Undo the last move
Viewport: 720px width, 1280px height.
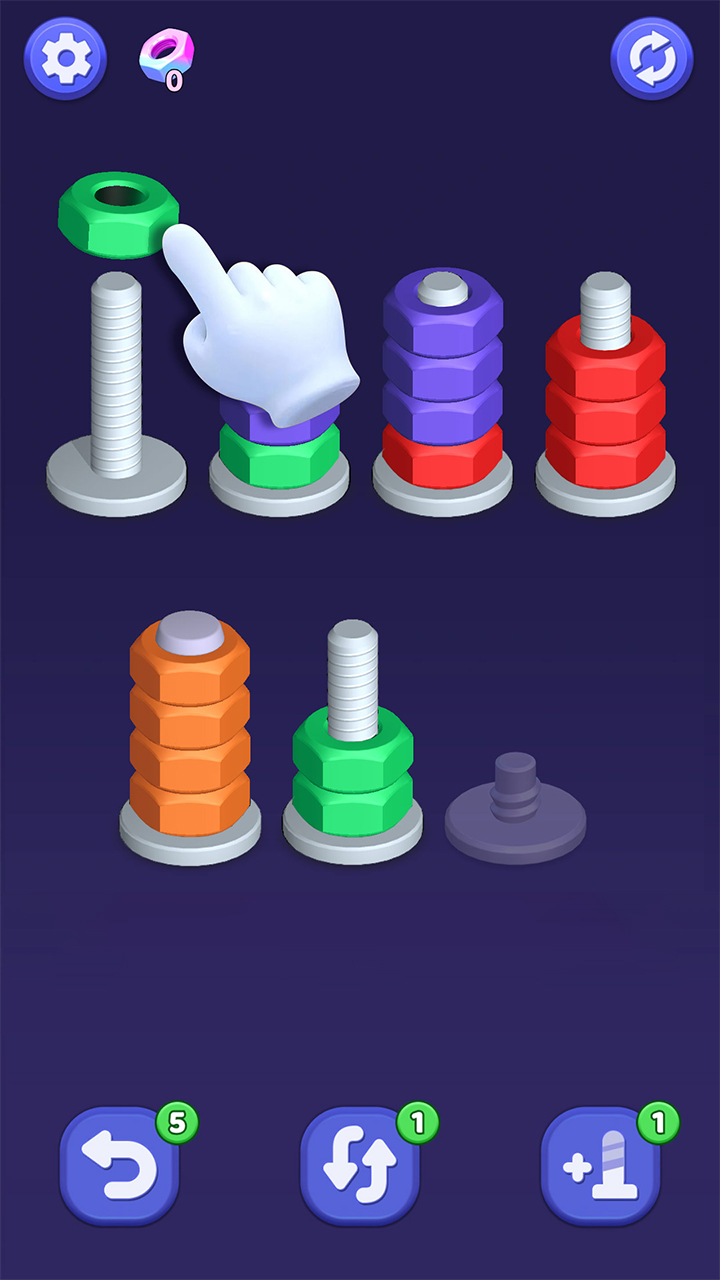coord(120,1166)
